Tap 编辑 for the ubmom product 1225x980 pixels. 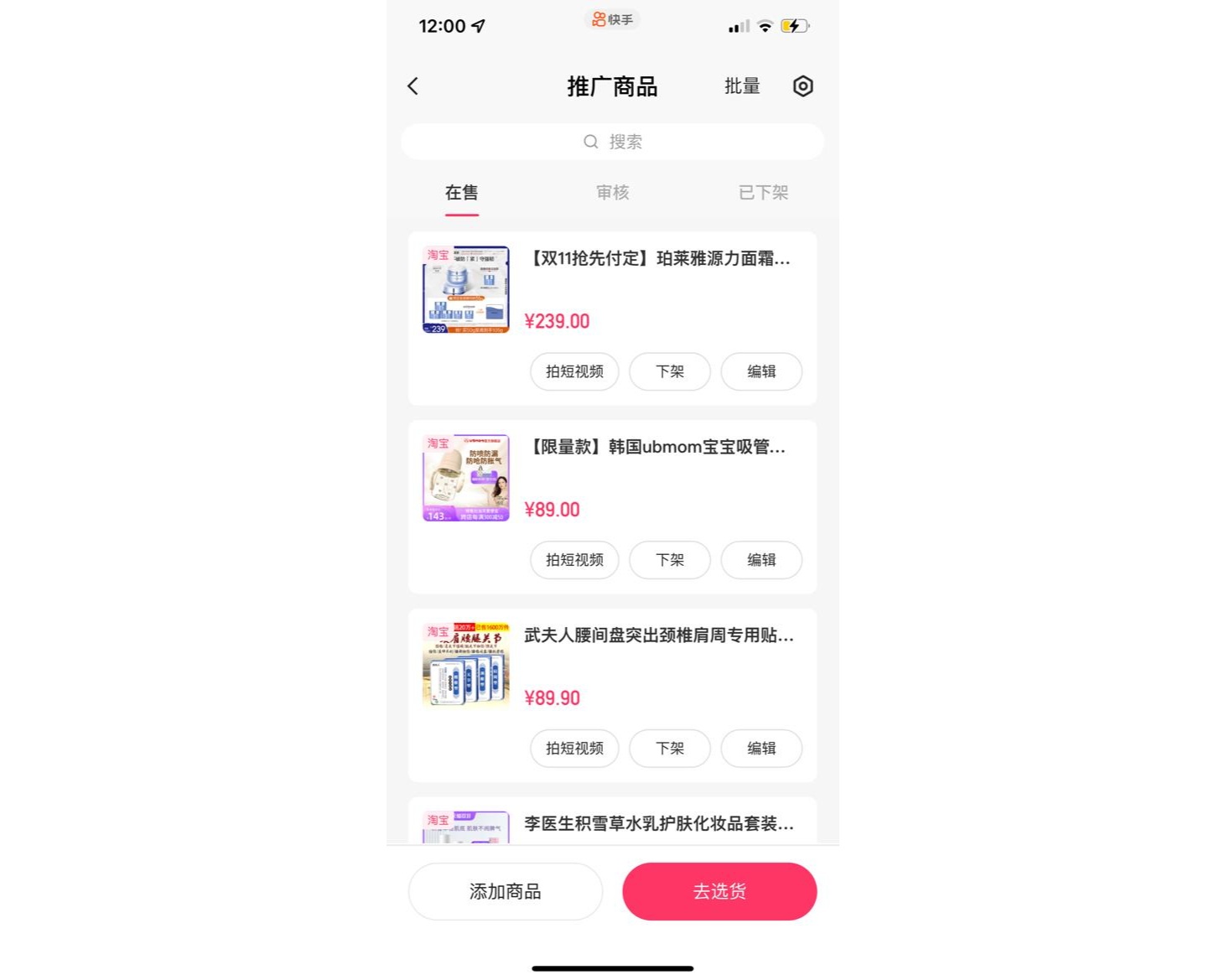(x=761, y=560)
